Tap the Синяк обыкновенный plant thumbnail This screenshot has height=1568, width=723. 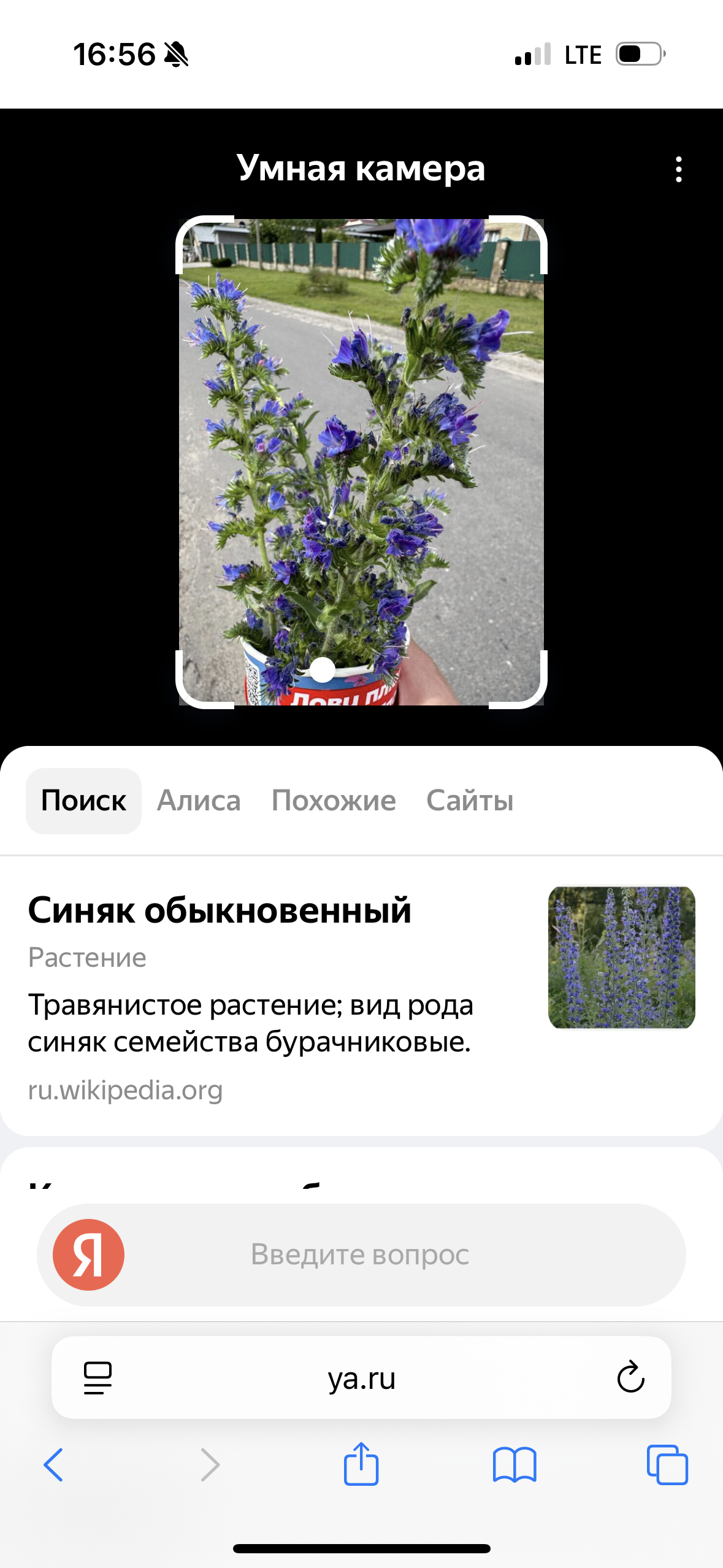coord(621,957)
